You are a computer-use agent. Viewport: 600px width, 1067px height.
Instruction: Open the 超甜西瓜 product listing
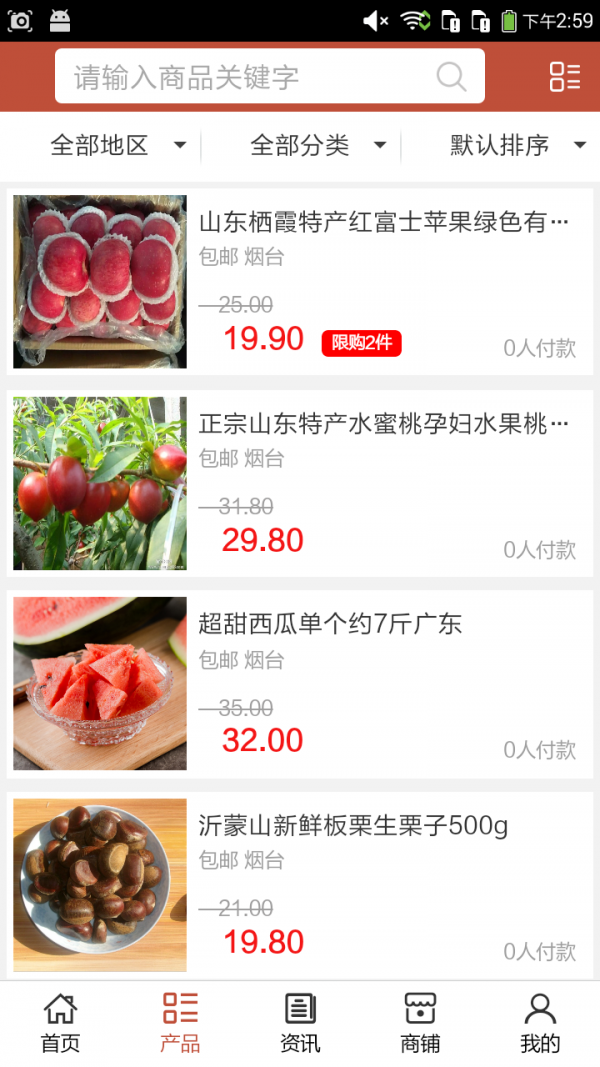[x=300, y=684]
